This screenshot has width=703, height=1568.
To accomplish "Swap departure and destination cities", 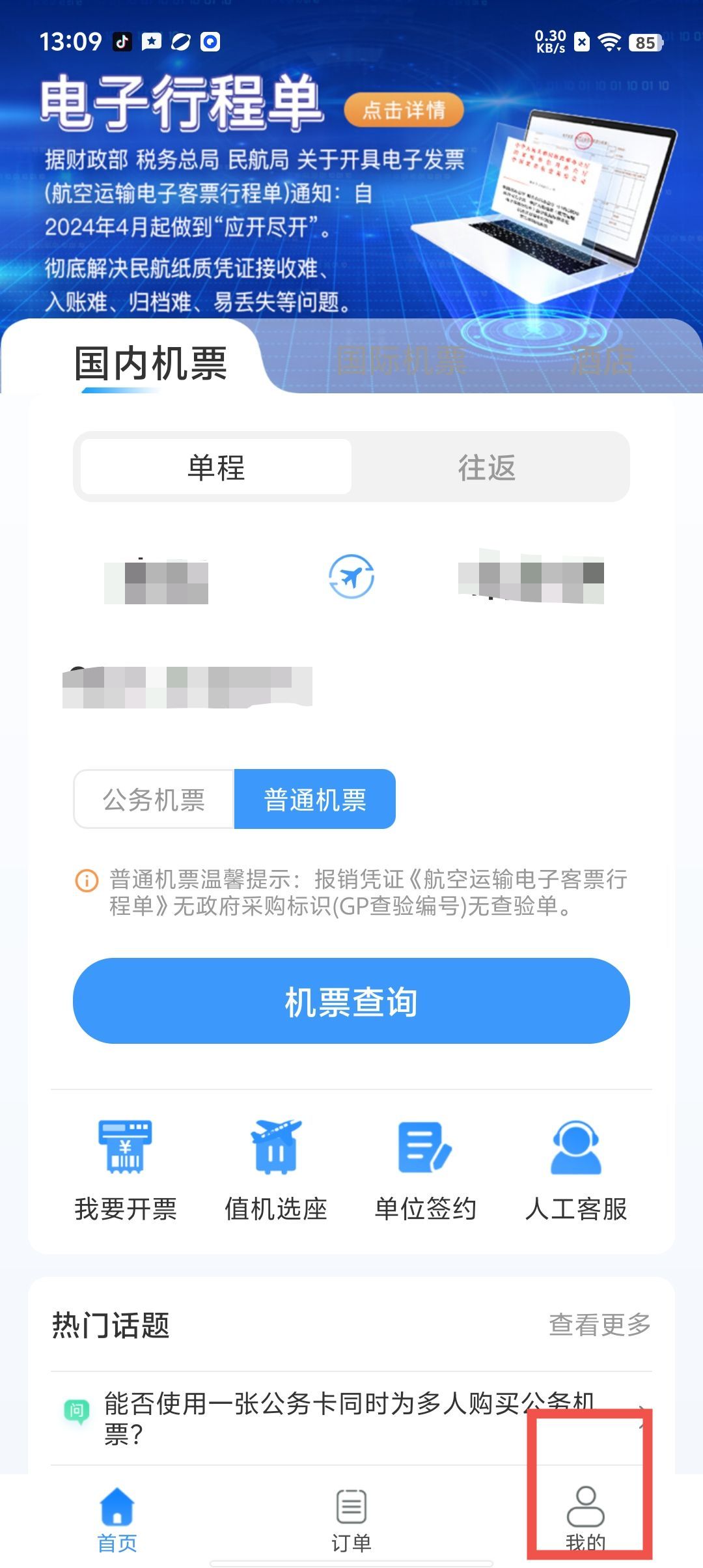I will click(351, 577).
